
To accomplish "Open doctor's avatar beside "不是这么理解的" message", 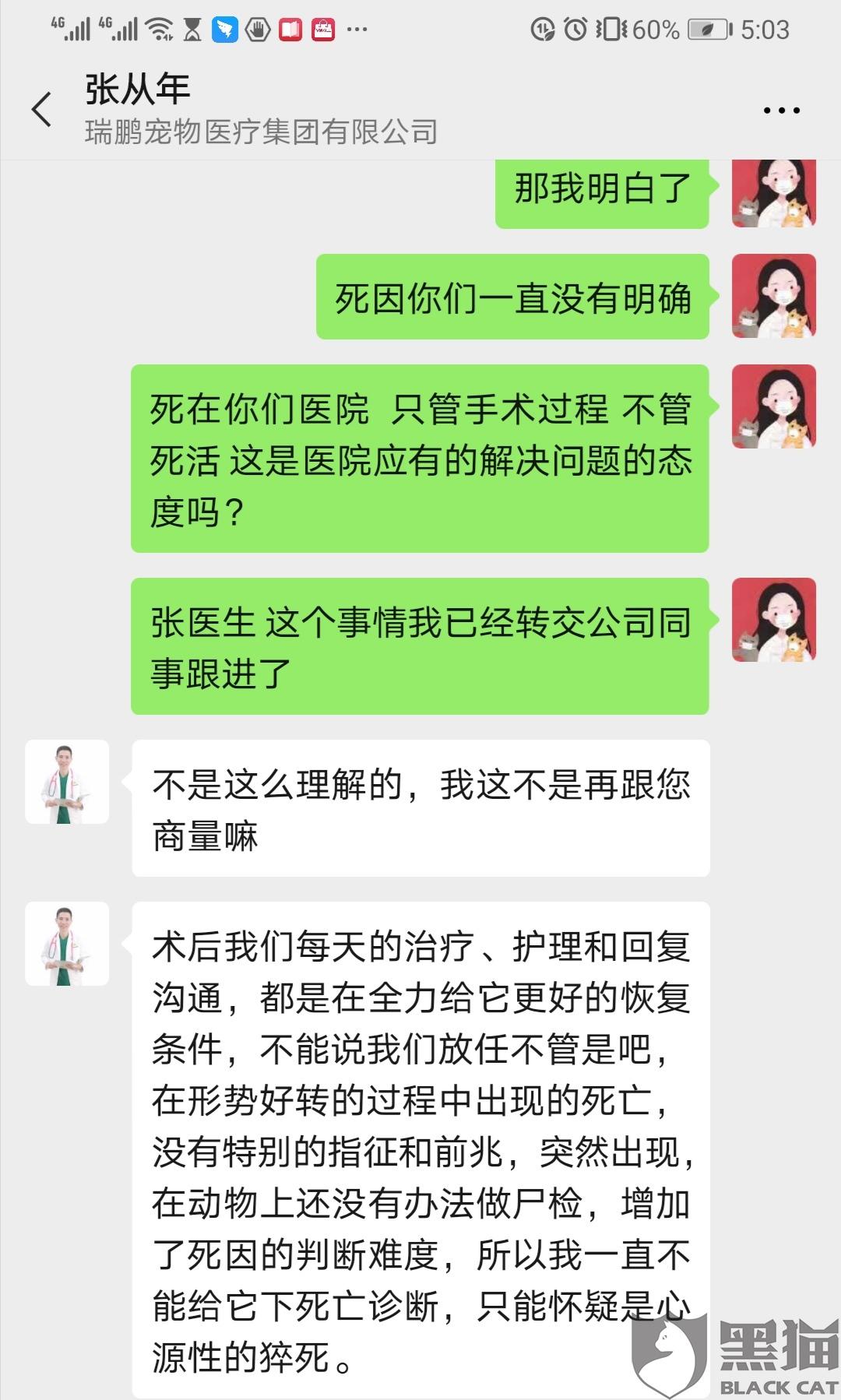I will (67, 782).
